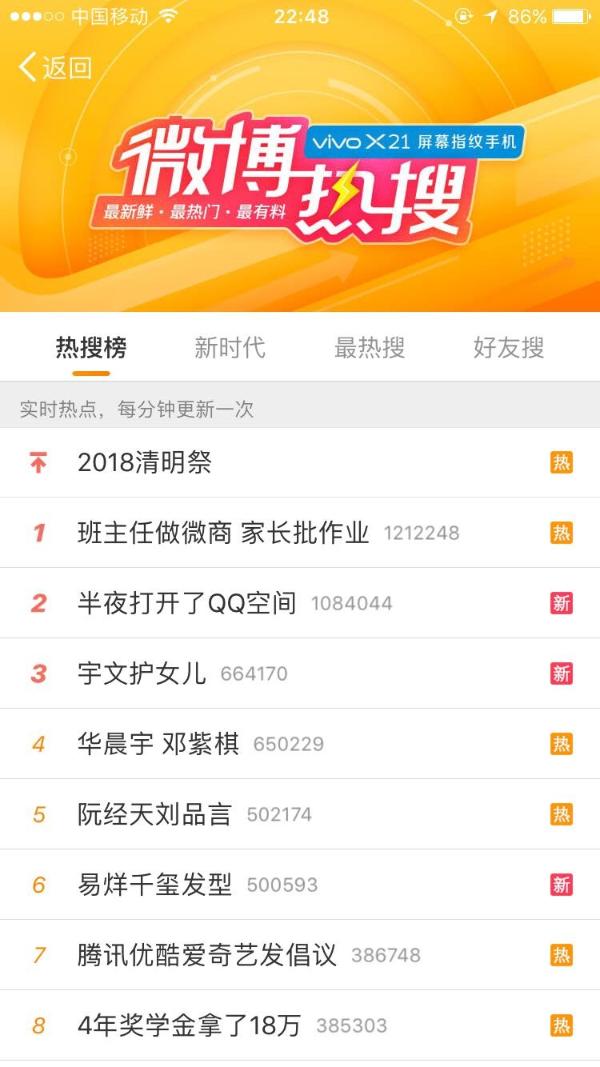Viewport: 600px width, 1067px height.
Task: Switch to the 最热搜 tab
Action: 369,348
